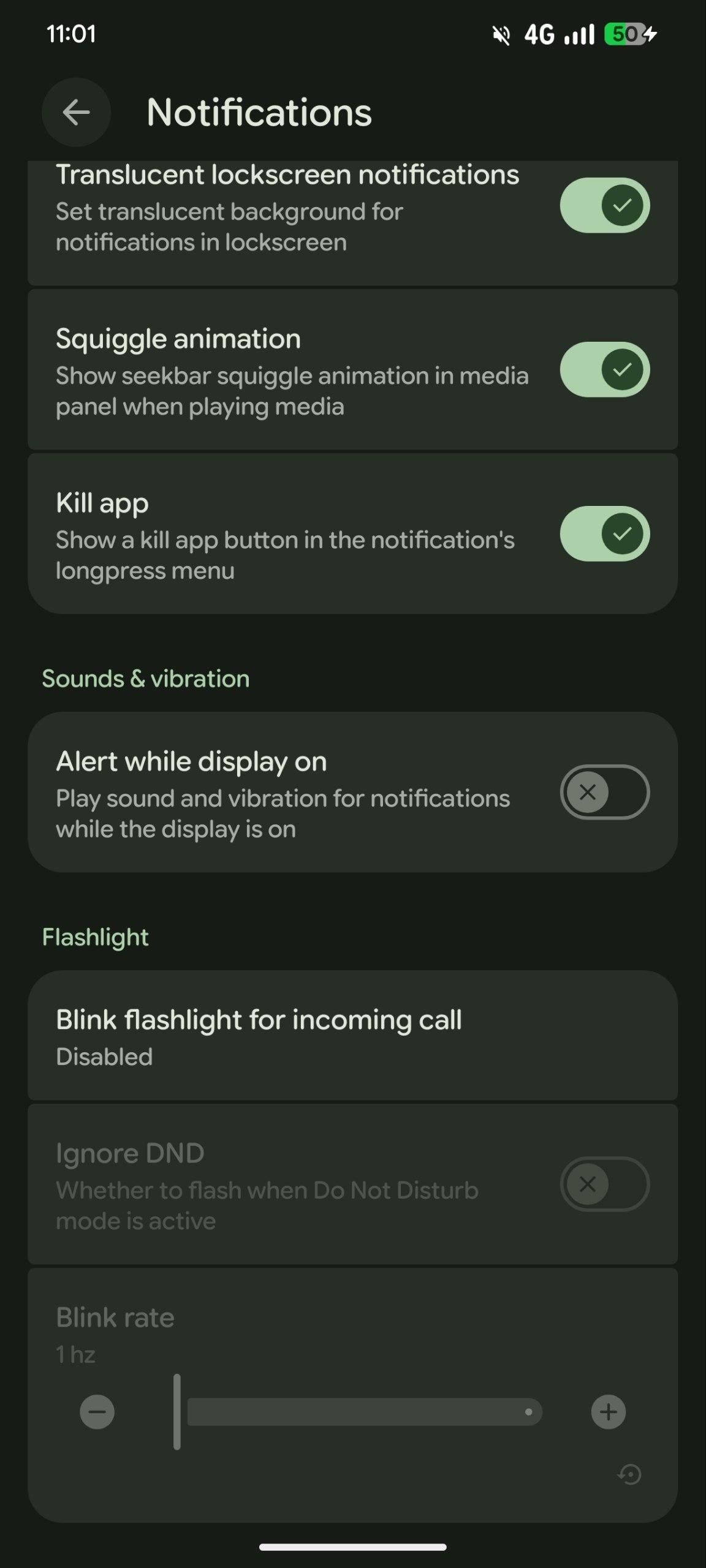This screenshot has height=1568, width=706.
Task: Enable Alert while display on
Action: (604, 792)
